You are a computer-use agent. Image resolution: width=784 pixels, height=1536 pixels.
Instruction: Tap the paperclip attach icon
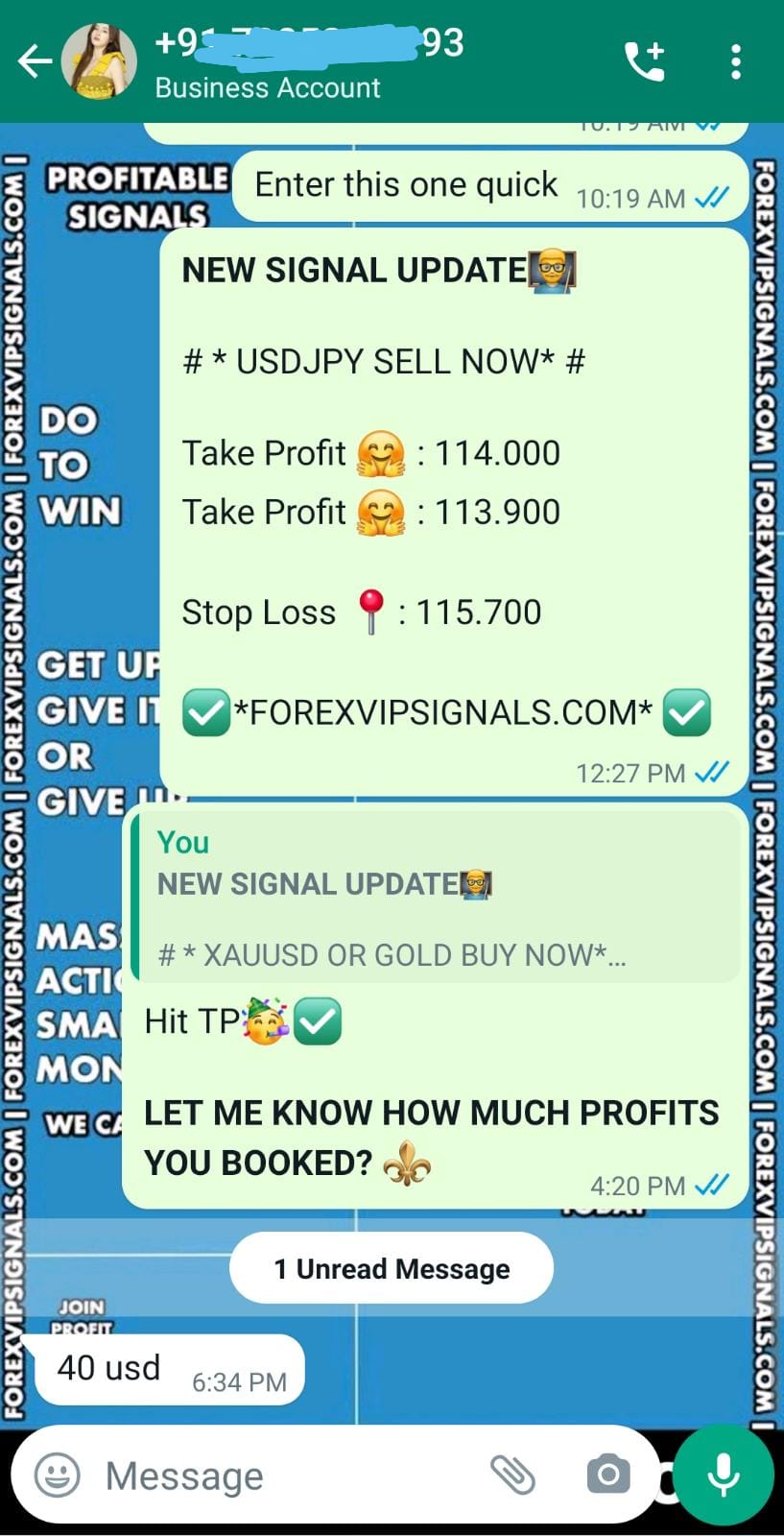(x=512, y=1476)
